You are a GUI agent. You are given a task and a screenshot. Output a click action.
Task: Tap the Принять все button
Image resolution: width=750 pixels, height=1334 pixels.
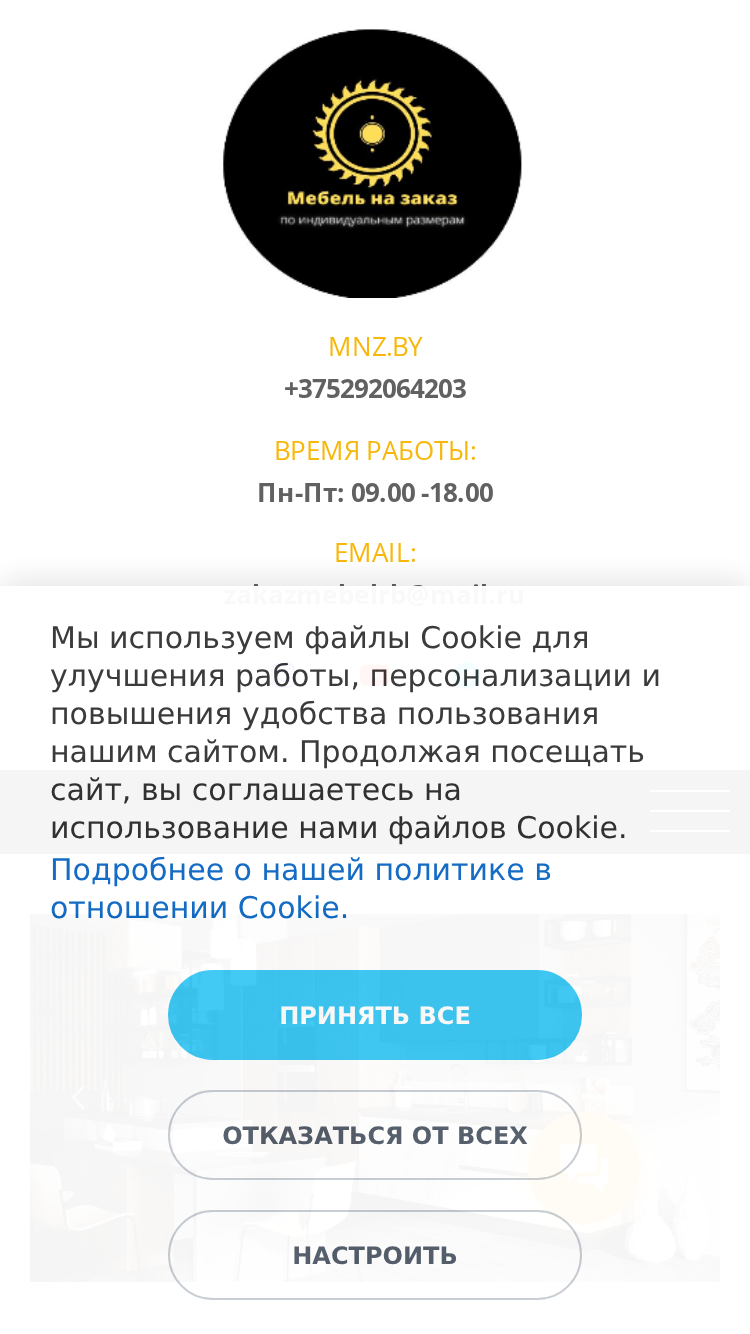click(x=375, y=1015)
